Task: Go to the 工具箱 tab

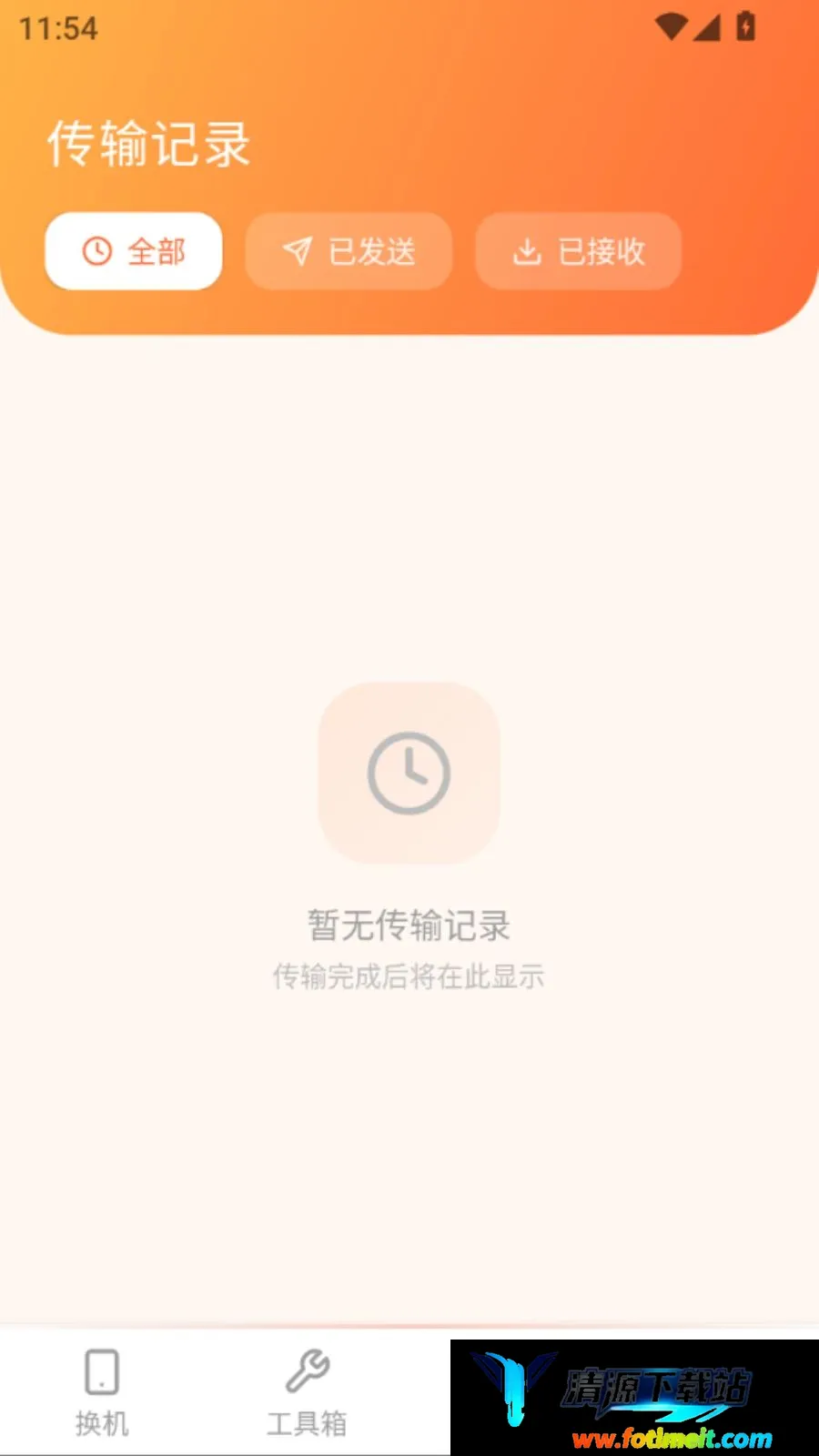Action: click(307, 1392)
